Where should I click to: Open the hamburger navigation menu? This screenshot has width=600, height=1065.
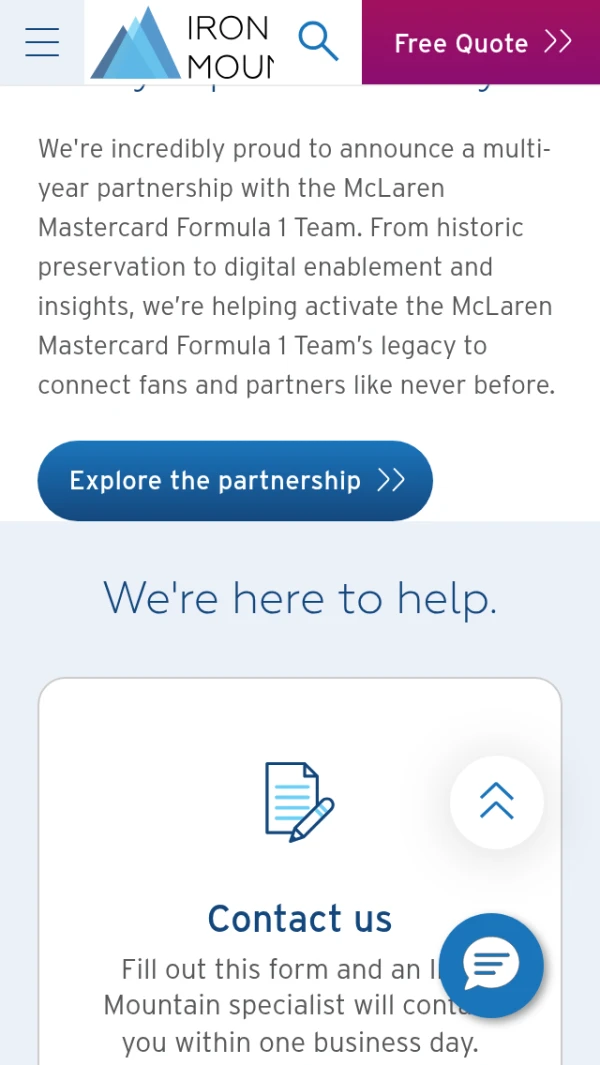(42, 42)
